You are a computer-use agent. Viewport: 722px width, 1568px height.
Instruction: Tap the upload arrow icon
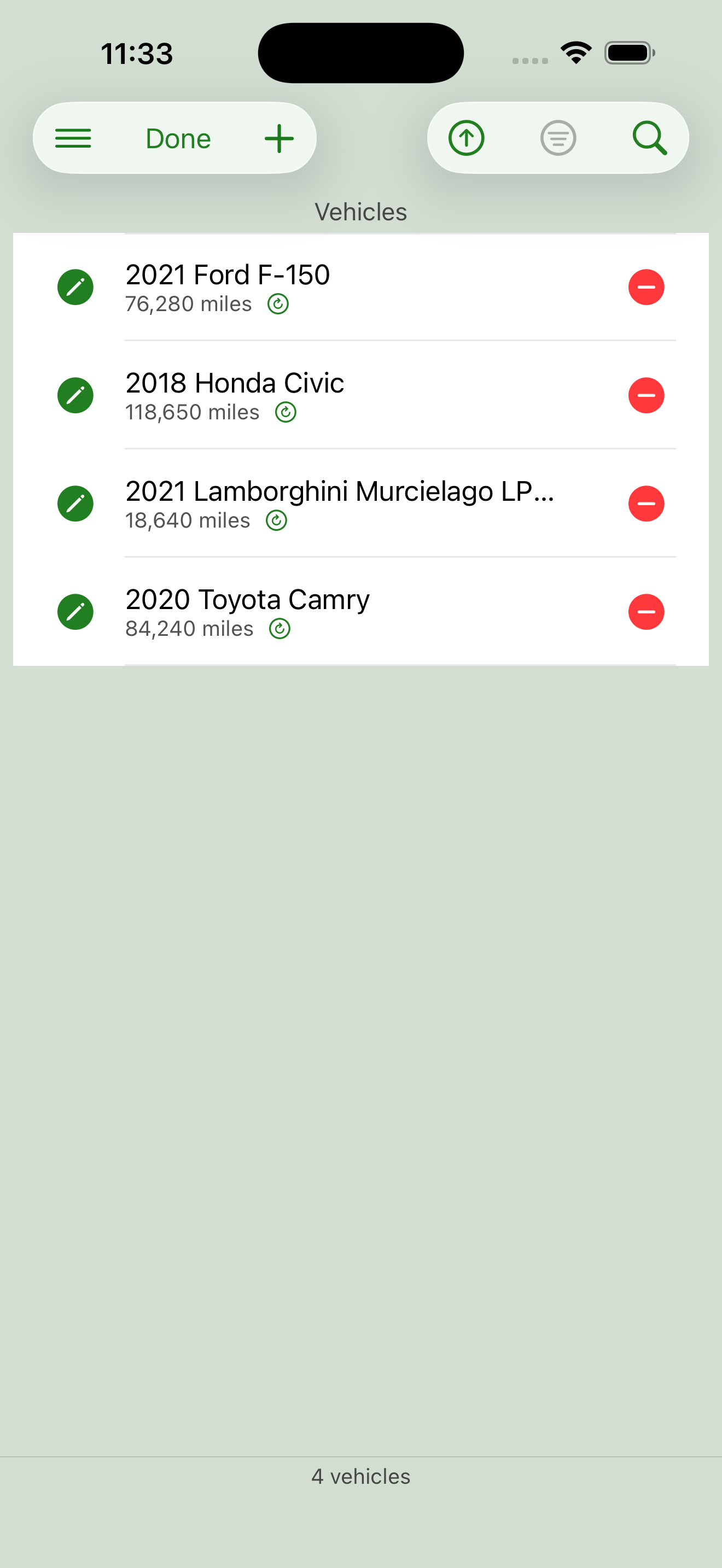(467, 138)
